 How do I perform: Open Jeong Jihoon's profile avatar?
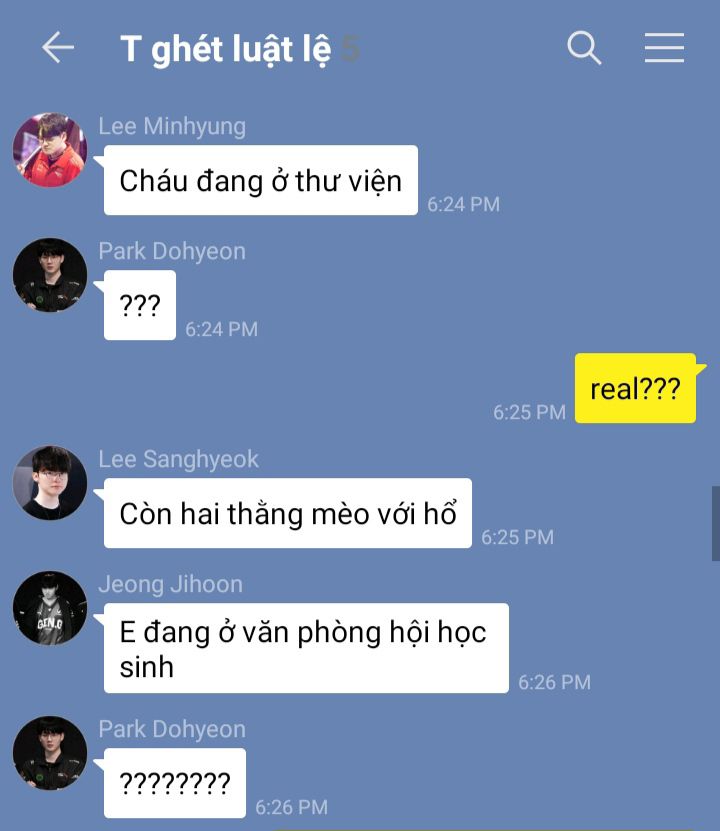[x=50, y=608]
